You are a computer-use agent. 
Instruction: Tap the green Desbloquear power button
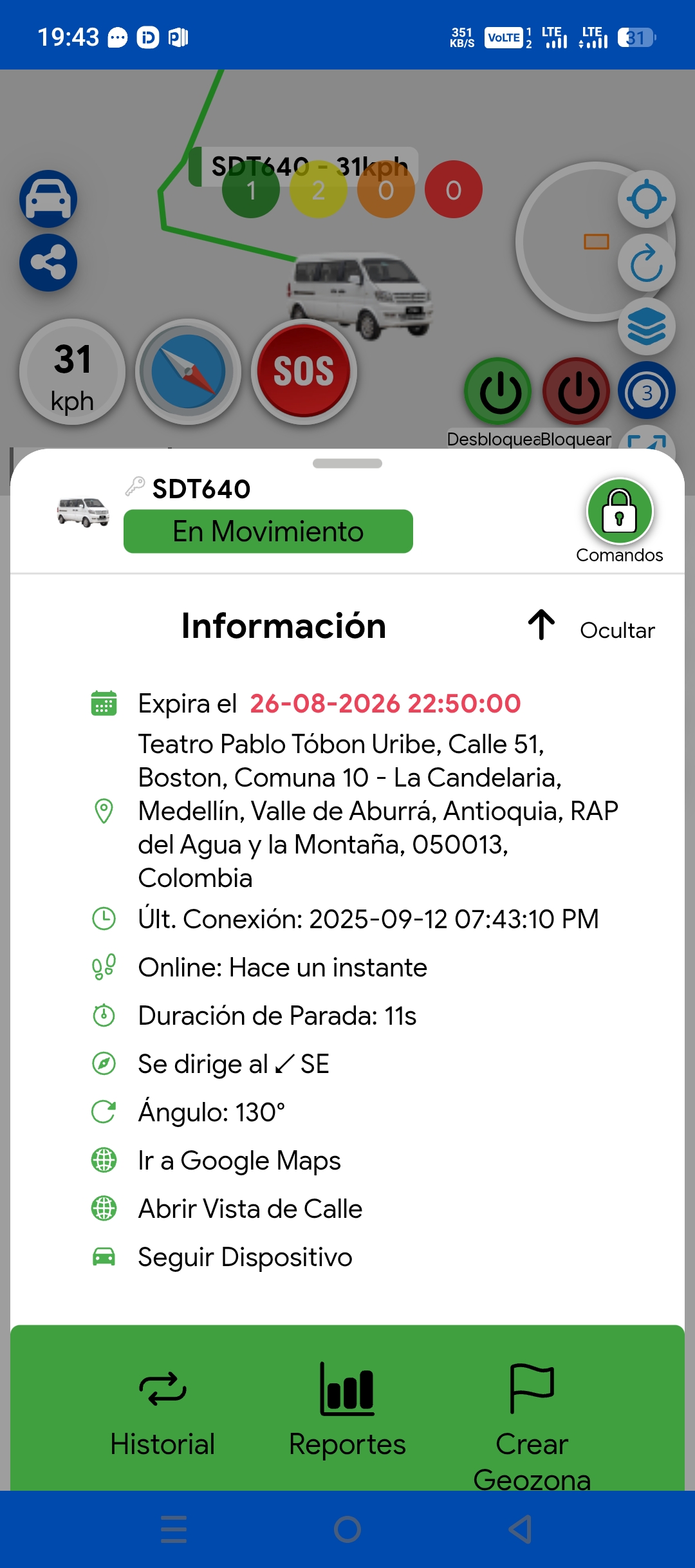(x=498, y=391)
